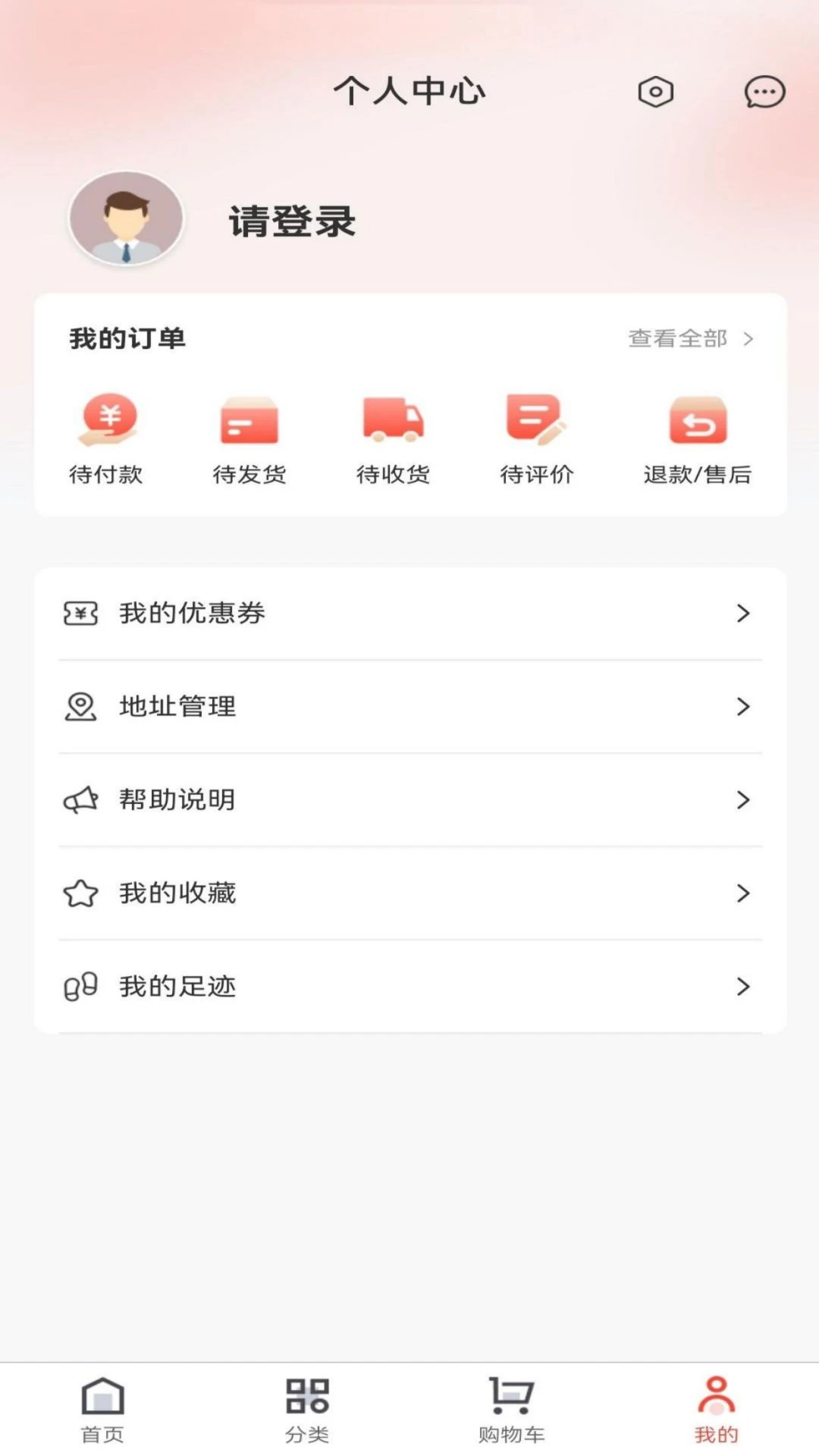The width and height of the screenshot is (819, 1456).
Task: Expand the 我的收藏 favorites chevron
Action: [742, 893]
